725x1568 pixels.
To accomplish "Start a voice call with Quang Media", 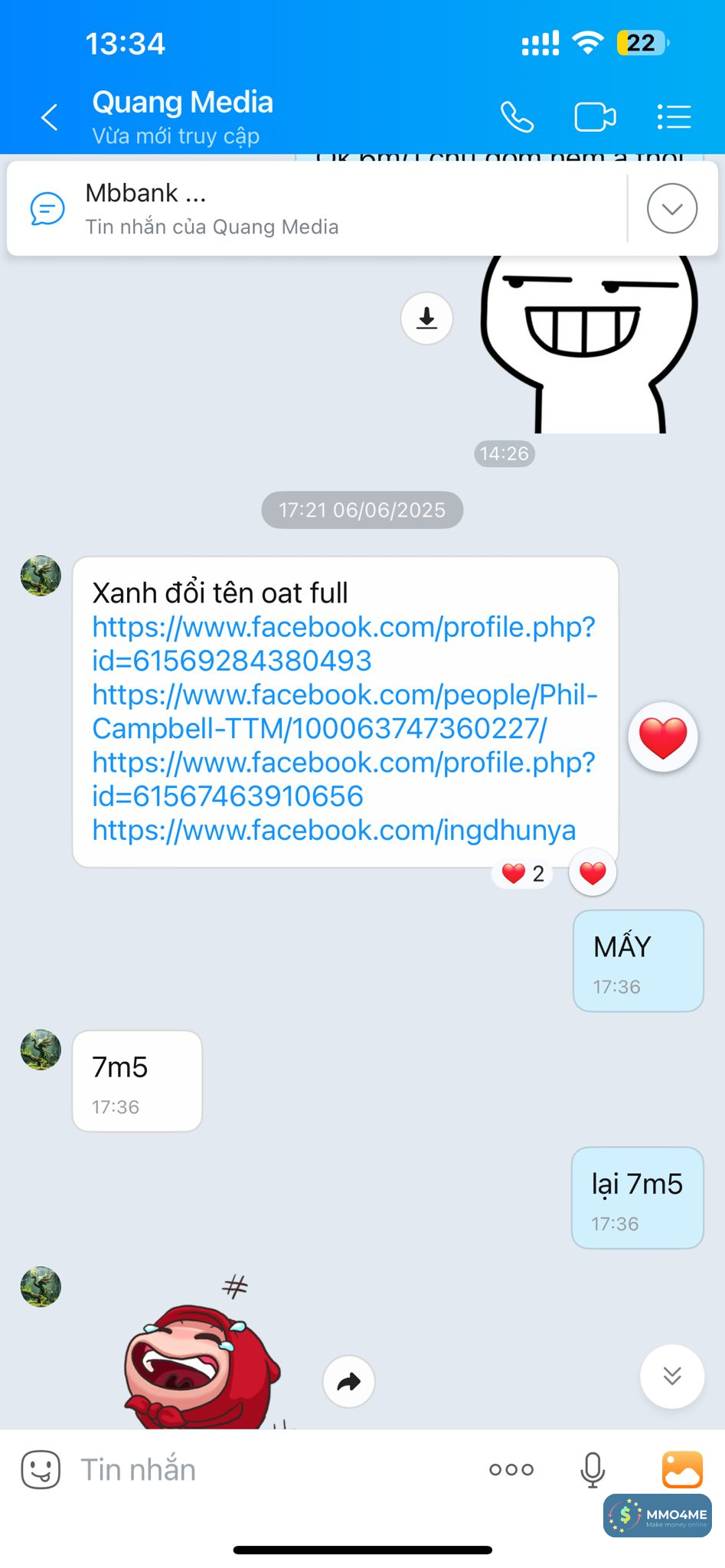I will point(517,117).
